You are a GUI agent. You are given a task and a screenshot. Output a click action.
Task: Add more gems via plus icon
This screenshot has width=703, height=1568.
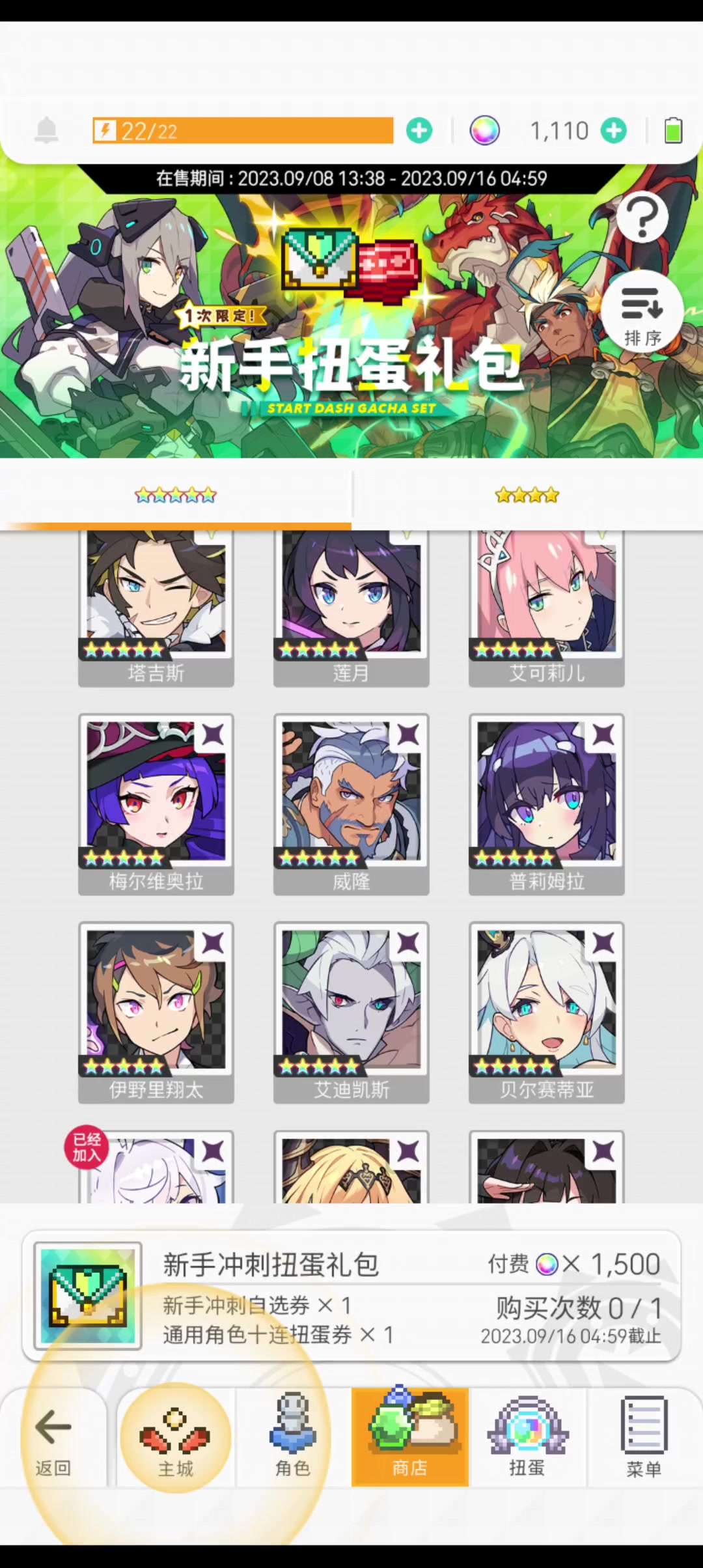(x=613, y=130)
